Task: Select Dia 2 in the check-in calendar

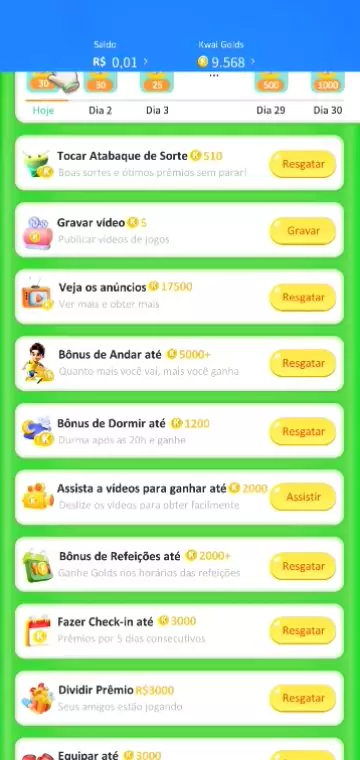Action: 100,111
